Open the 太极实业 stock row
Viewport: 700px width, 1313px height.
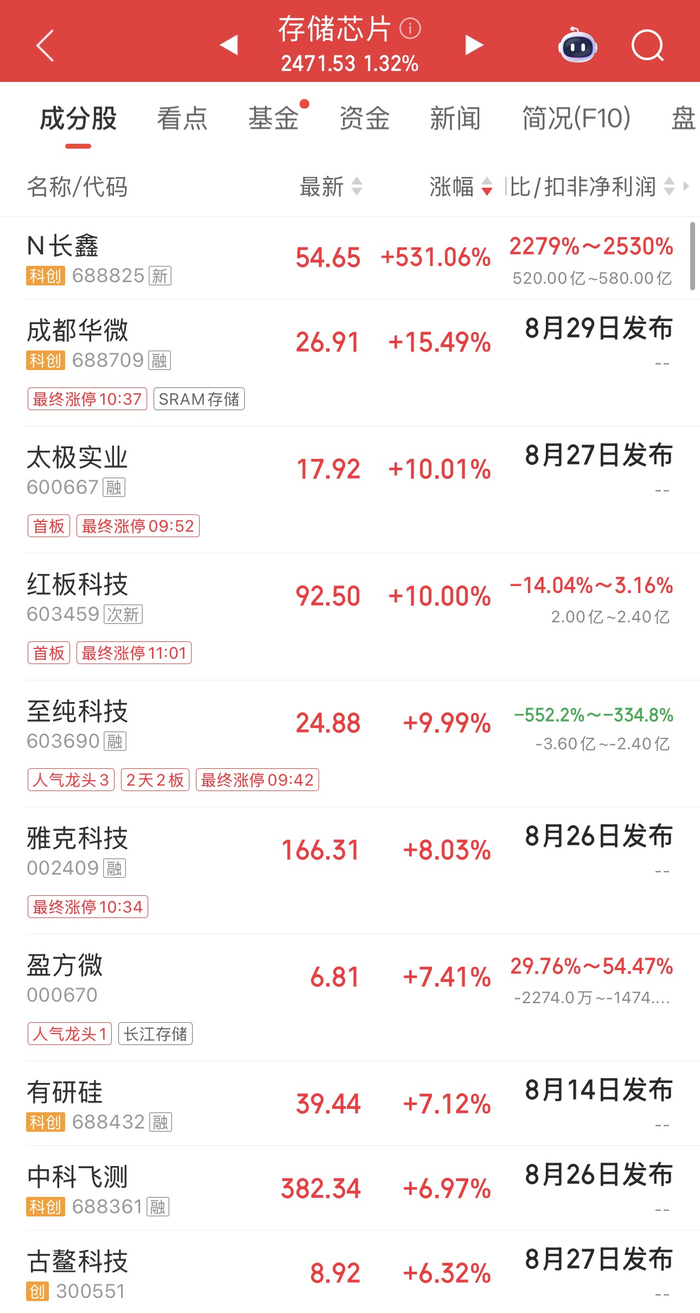[x=350, y=490]
